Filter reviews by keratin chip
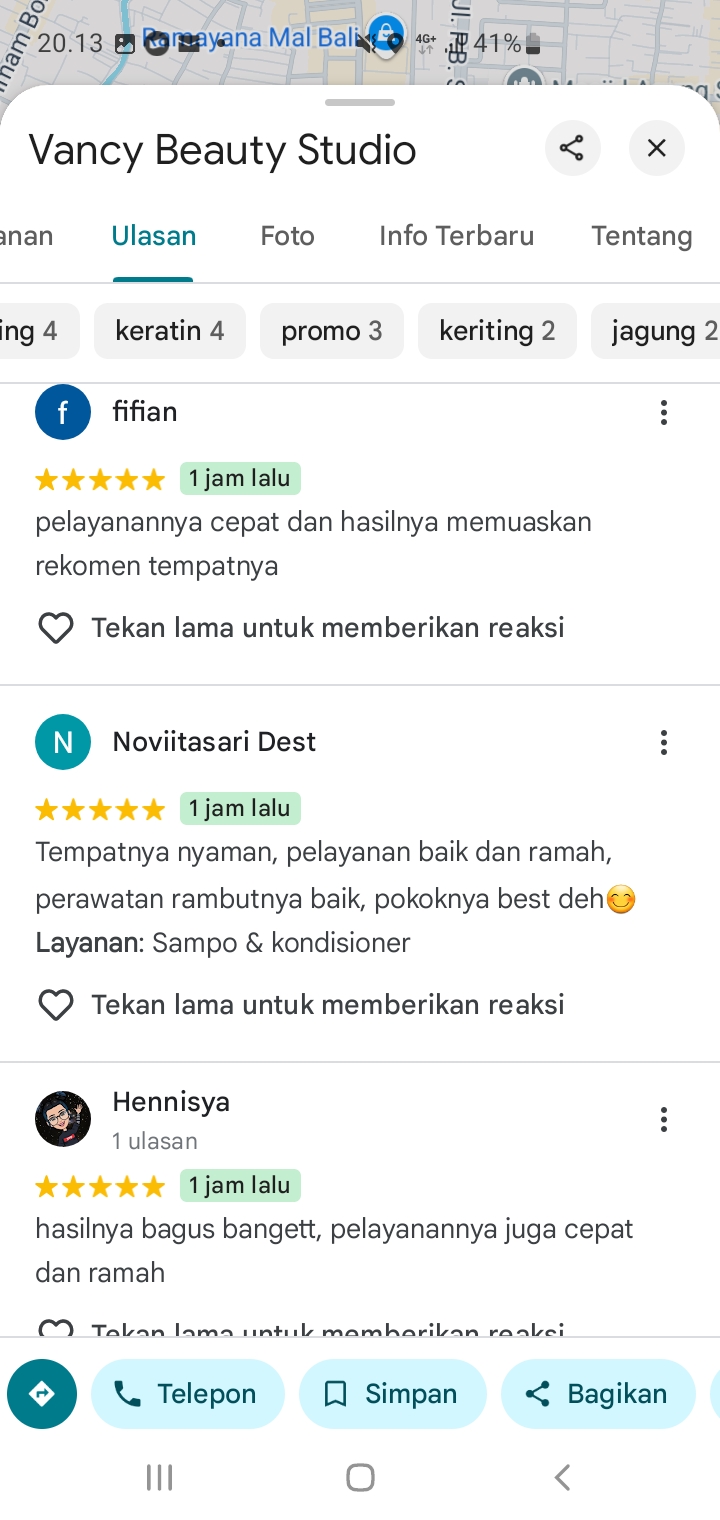This screenshot has height=1520, width=720. point(170,331)
